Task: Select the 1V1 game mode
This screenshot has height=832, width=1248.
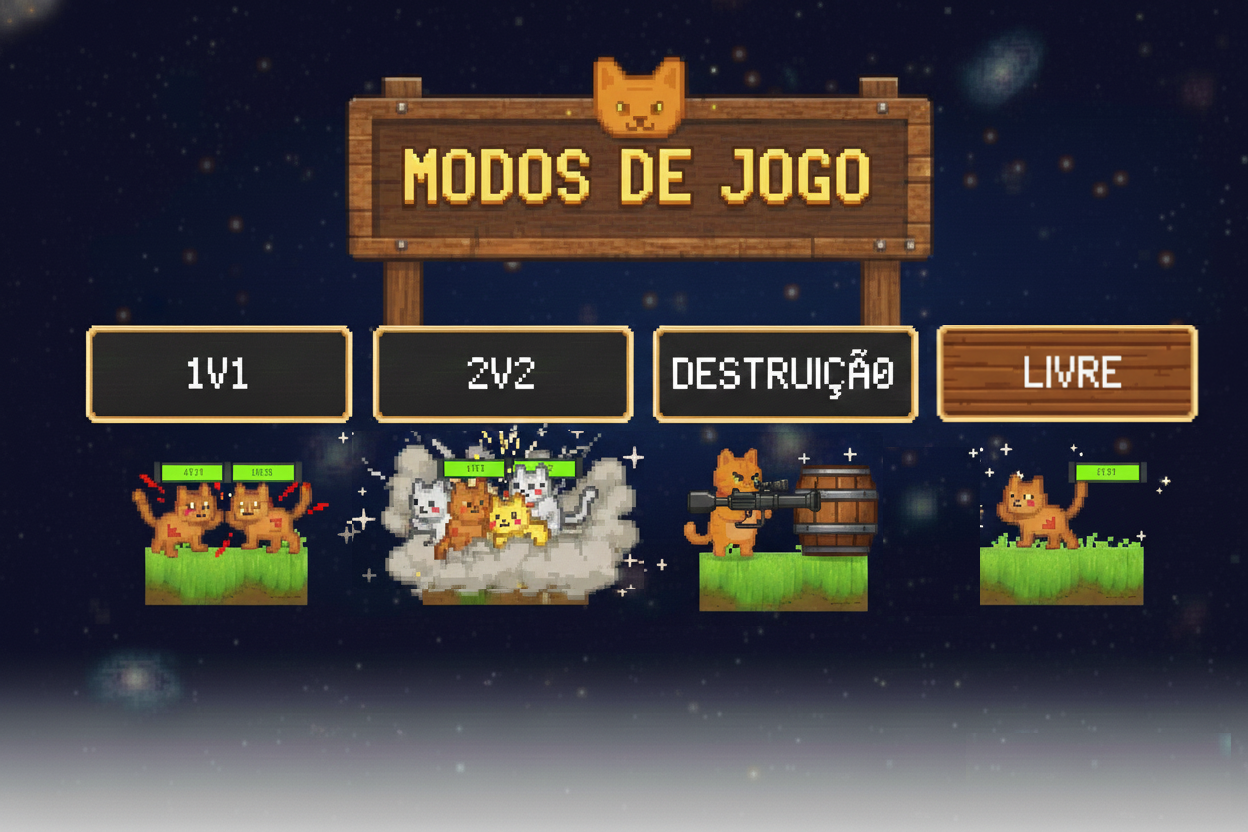Action: 219,374
